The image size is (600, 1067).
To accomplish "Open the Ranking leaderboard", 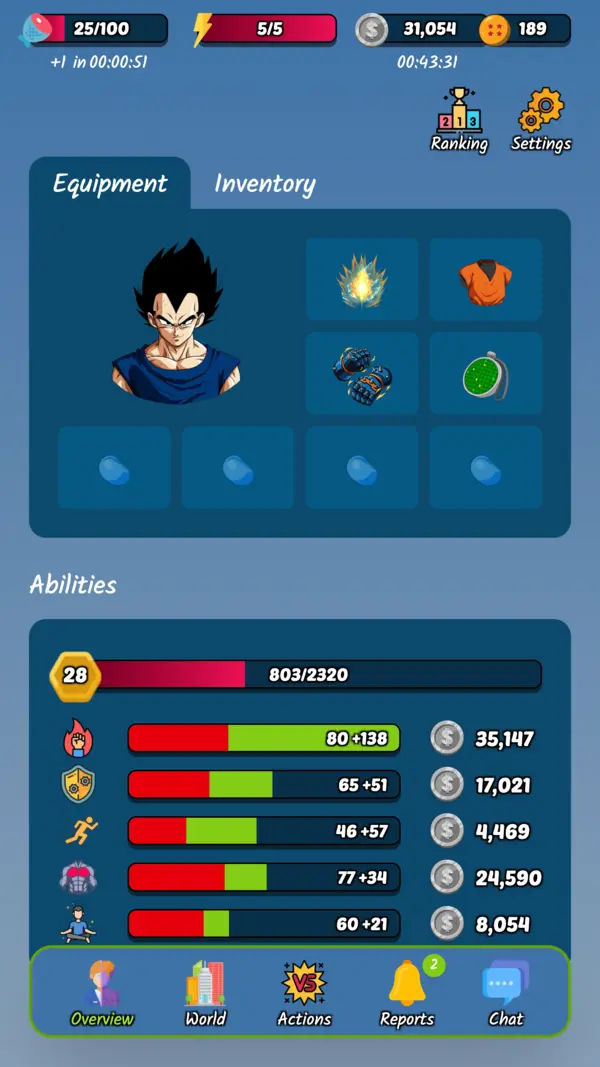I will click(x=459, y=120).
